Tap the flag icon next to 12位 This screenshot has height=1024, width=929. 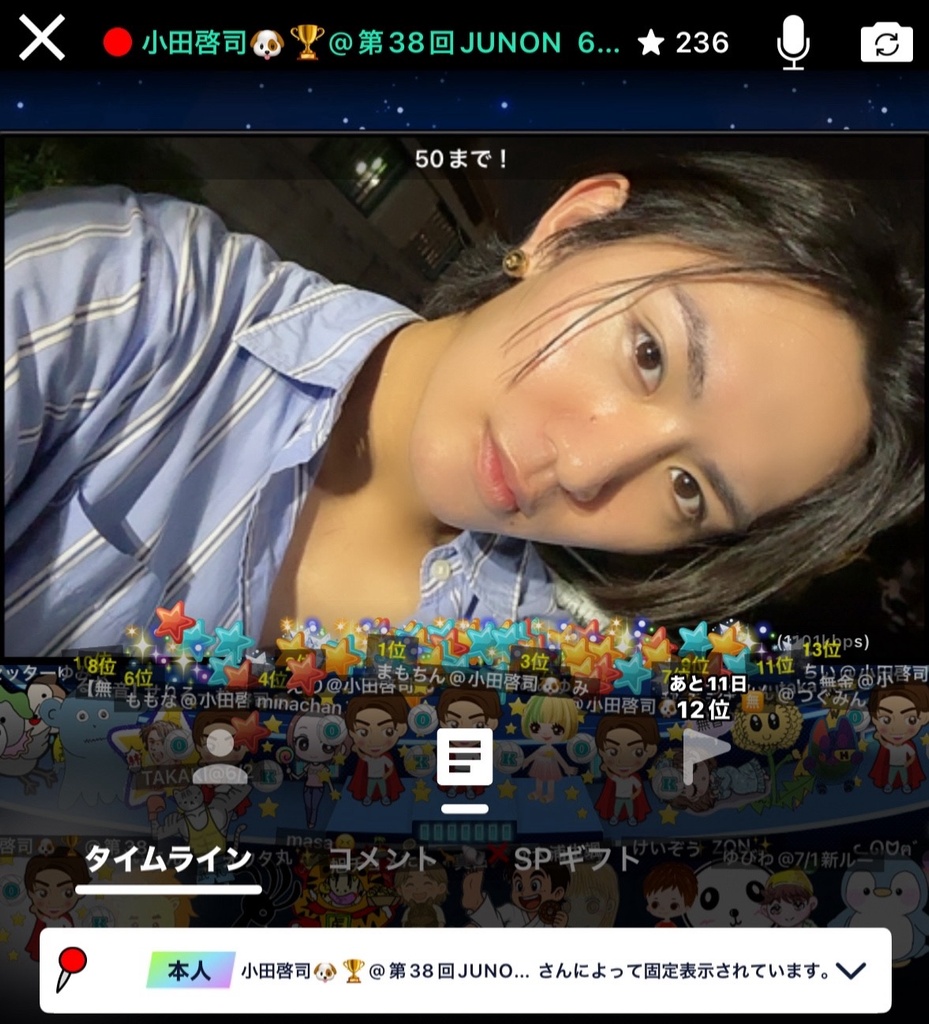click(x=706, y=757)
